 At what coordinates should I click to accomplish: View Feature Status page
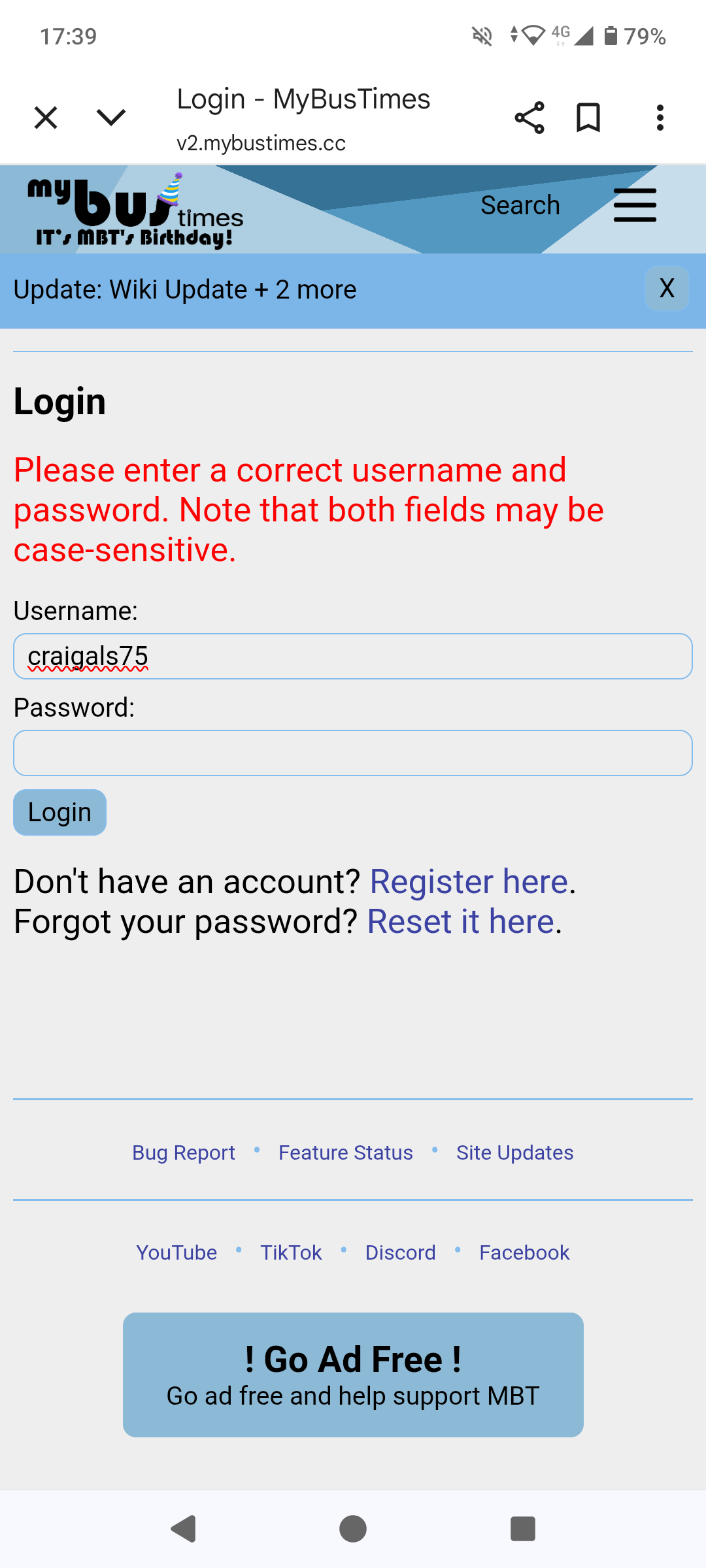click(x=346, y=1152)
